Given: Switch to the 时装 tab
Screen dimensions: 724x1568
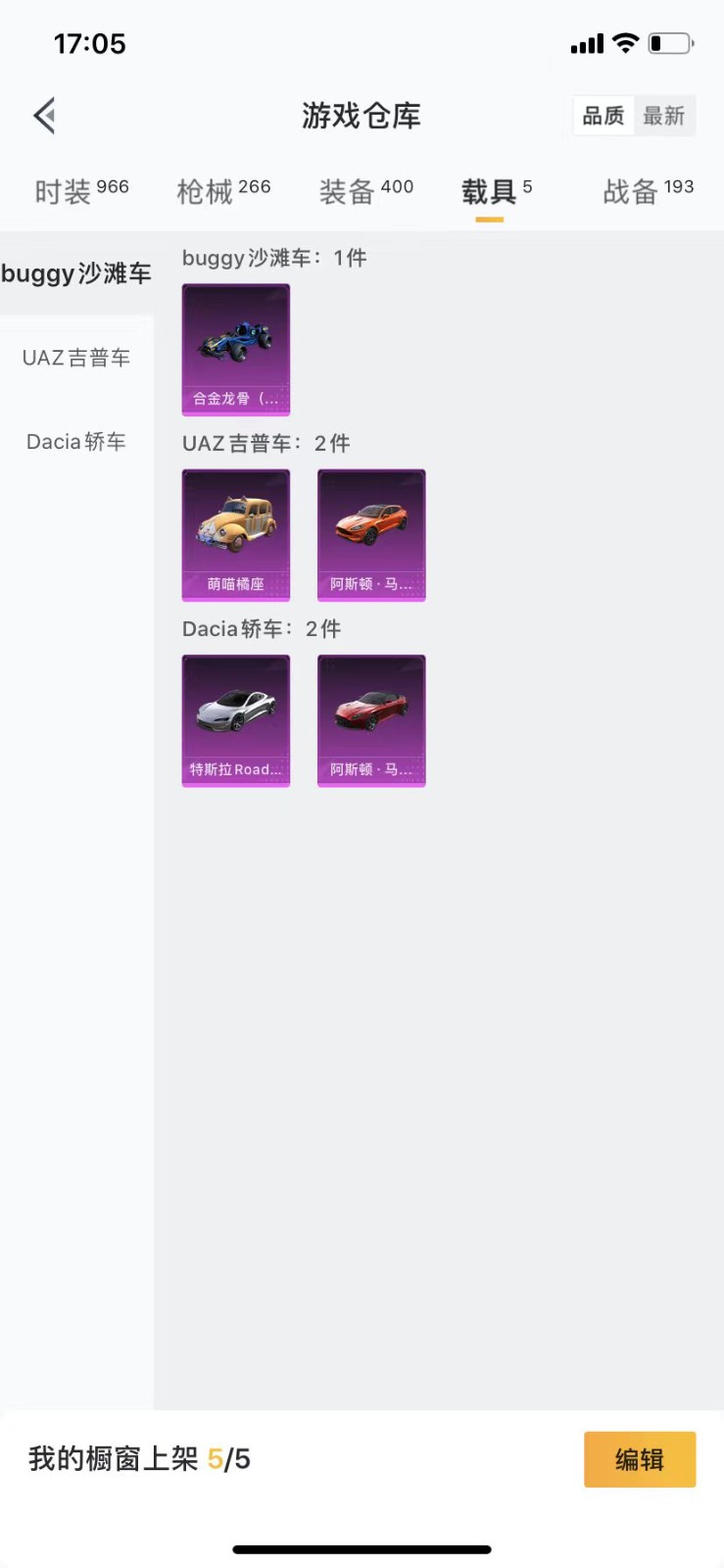Looking at the screenshot, I should (81, 190).
